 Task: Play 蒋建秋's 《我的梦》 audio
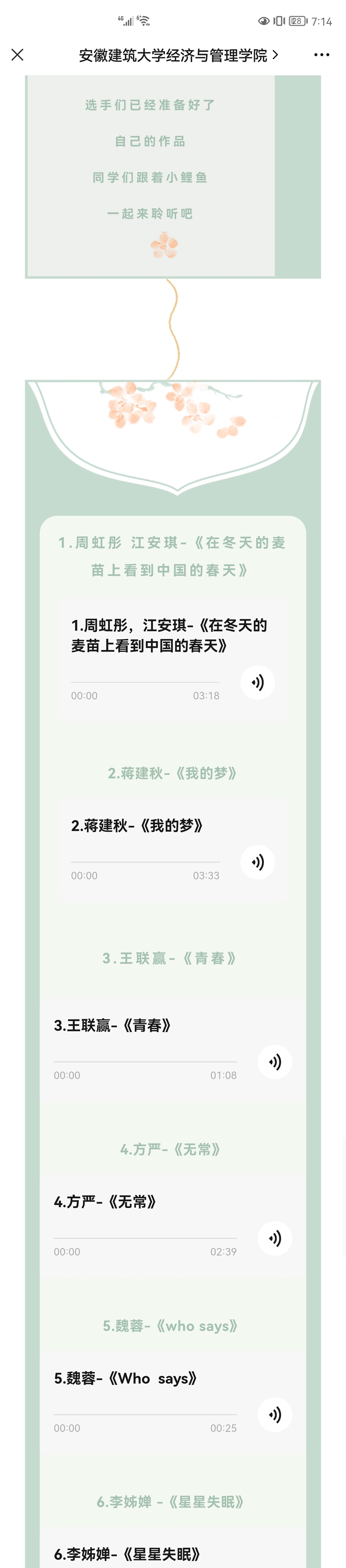[x=258, y=862]
